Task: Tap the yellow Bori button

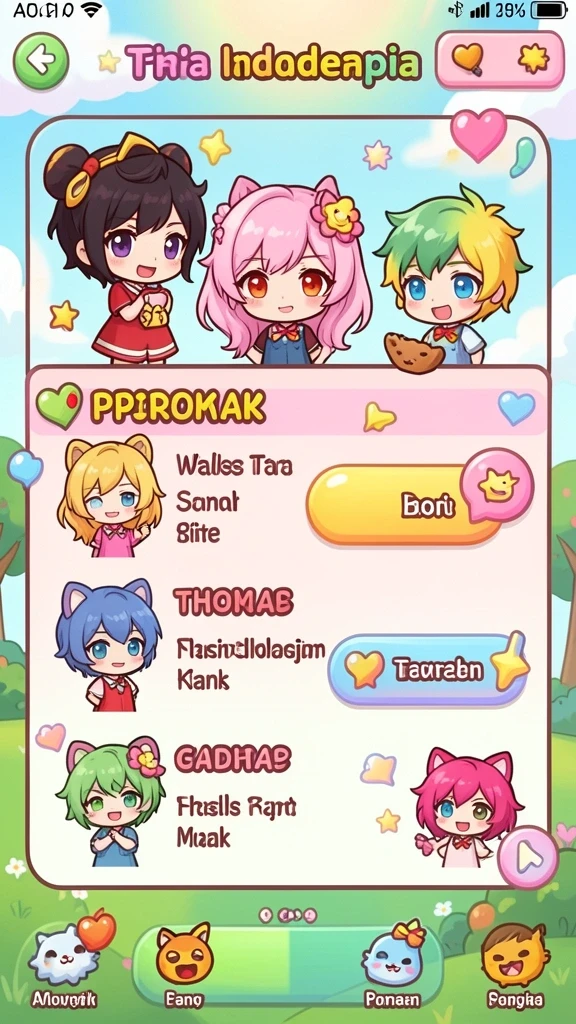Action: click(x=404, y=504)
